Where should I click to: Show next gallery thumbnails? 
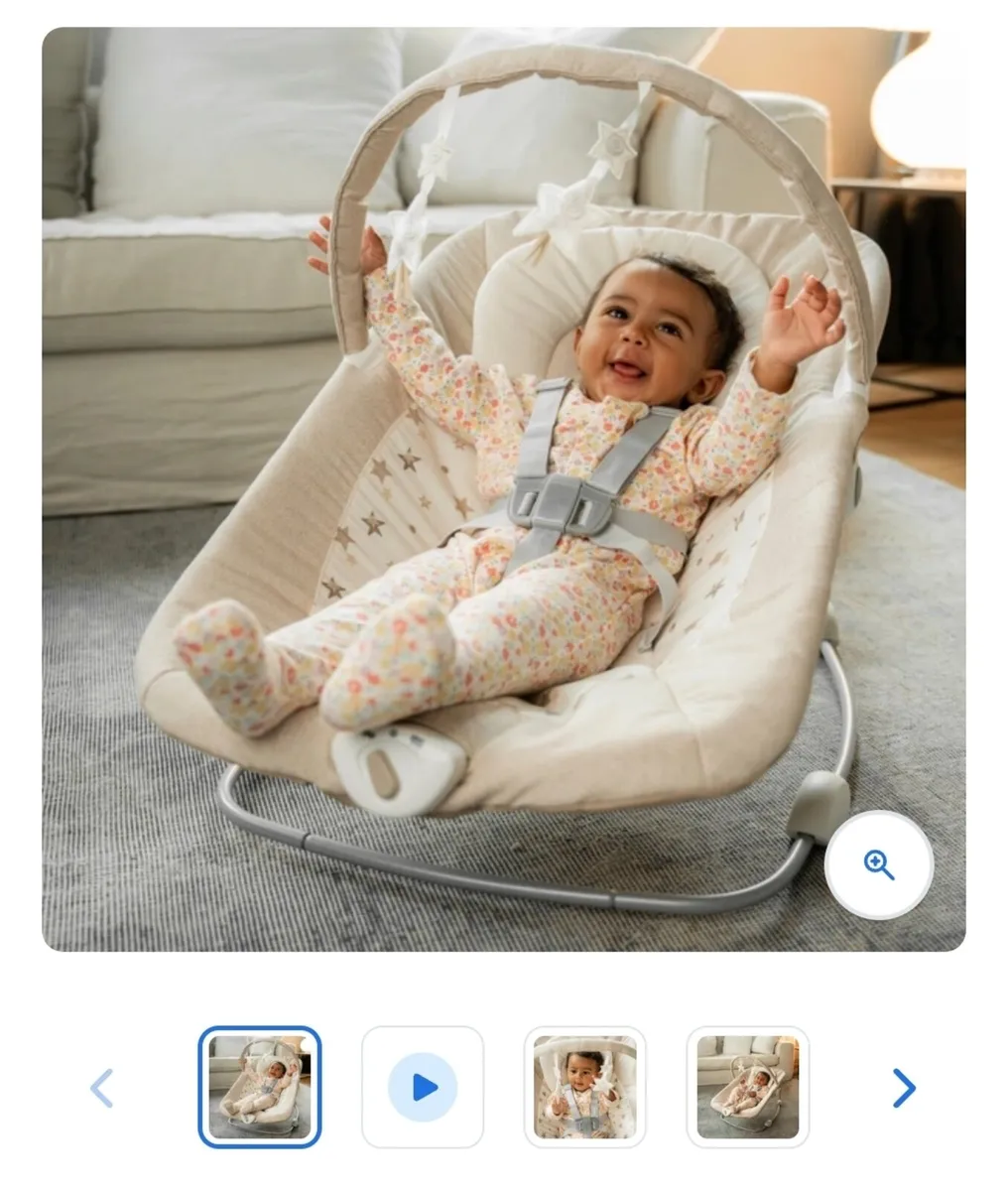click(903, 1088)
